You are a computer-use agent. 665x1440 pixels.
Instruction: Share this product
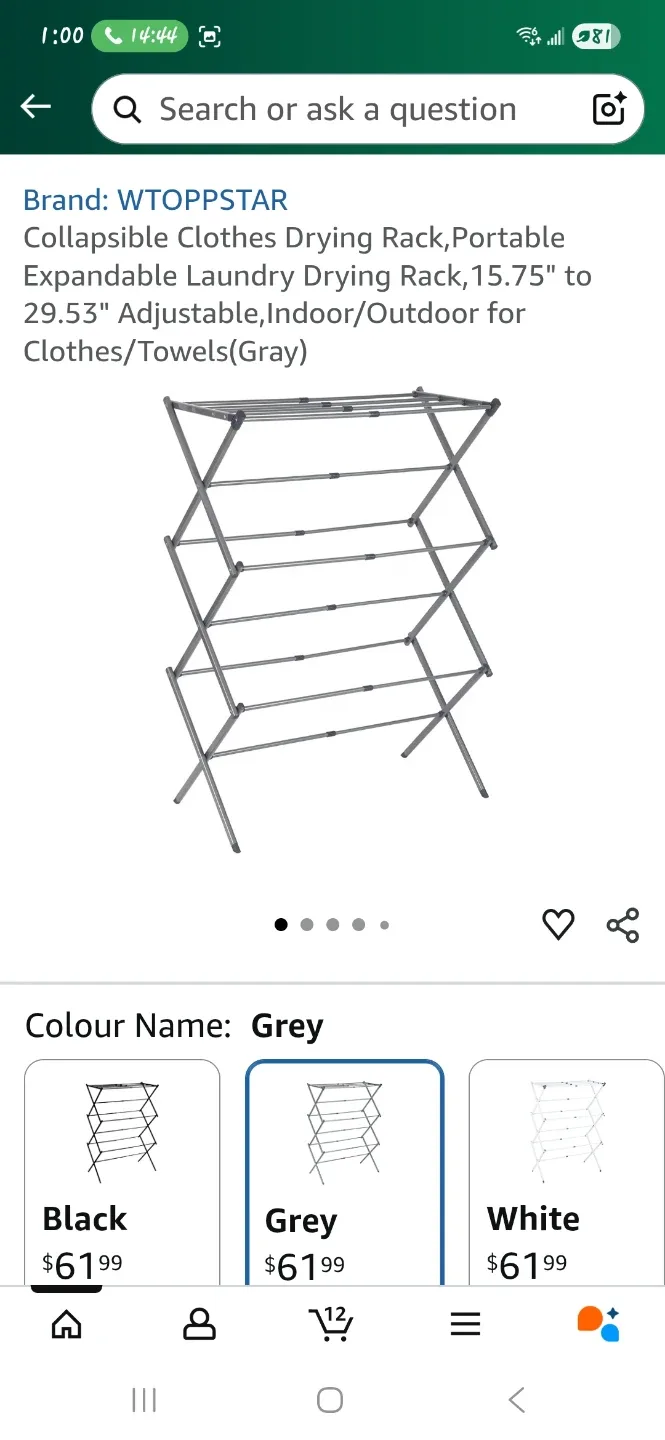(622, 925)
